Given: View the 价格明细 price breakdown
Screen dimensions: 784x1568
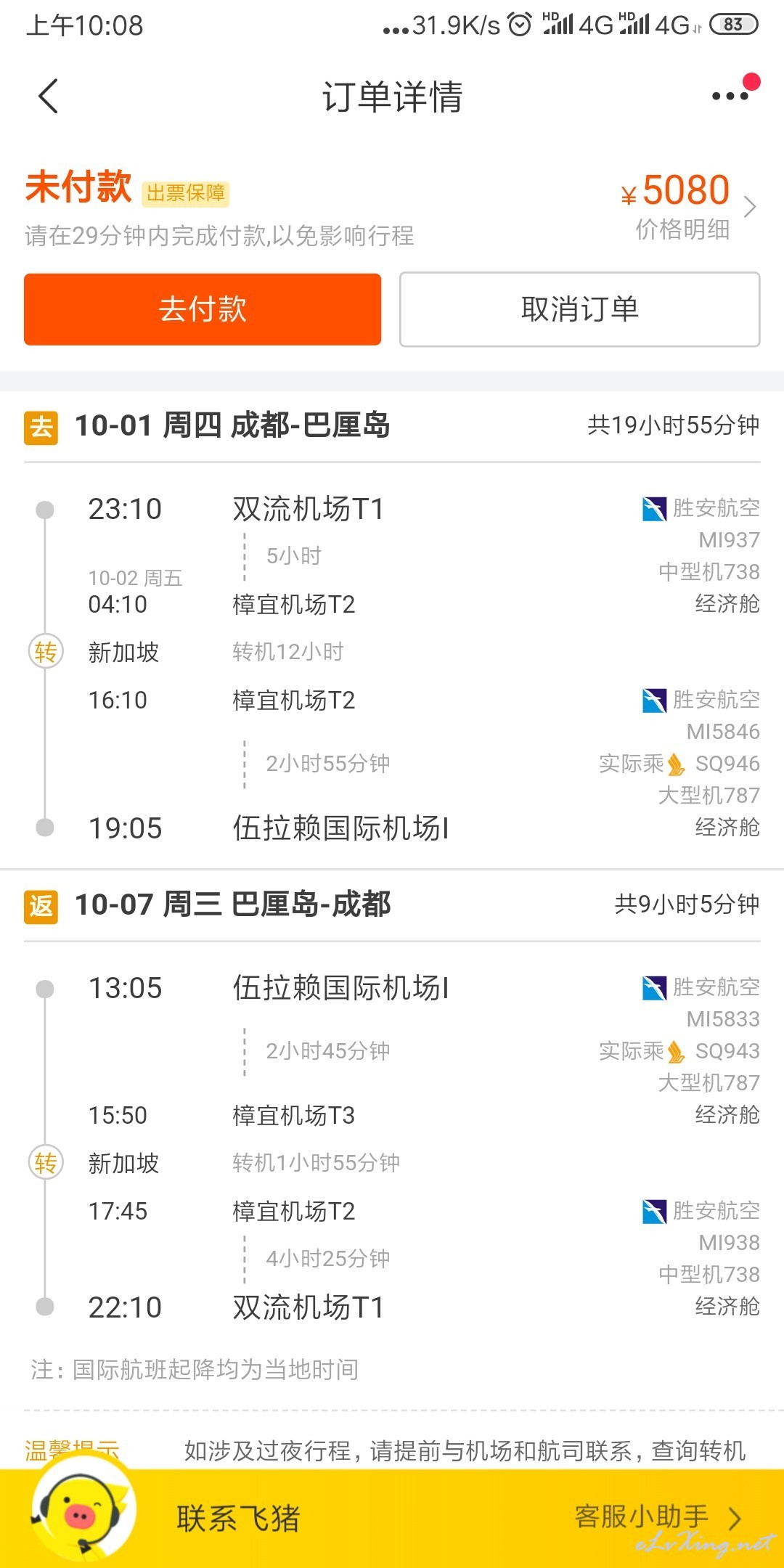Looking at the screenshot, I should click(x=682, y=229).
